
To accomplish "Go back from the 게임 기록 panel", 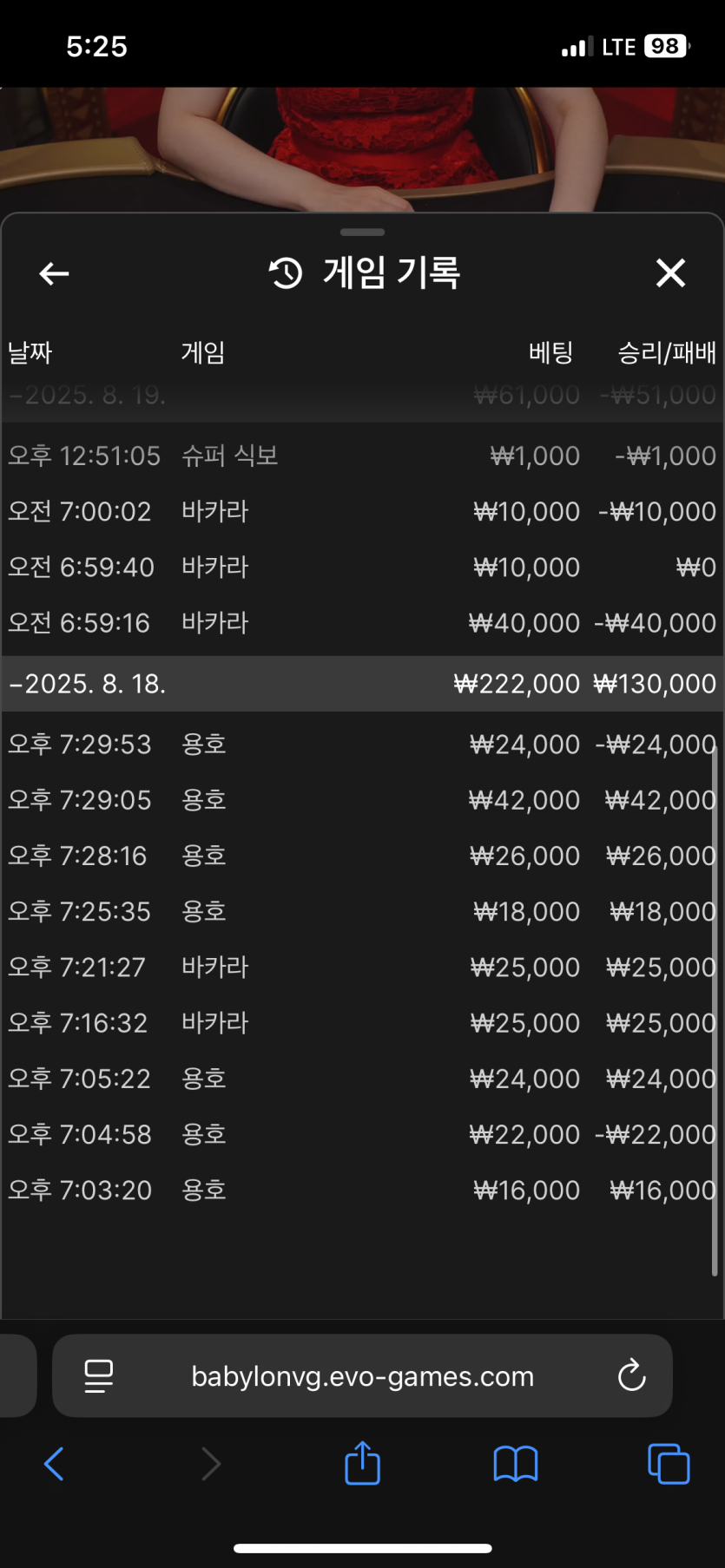I will coord(54,274).
